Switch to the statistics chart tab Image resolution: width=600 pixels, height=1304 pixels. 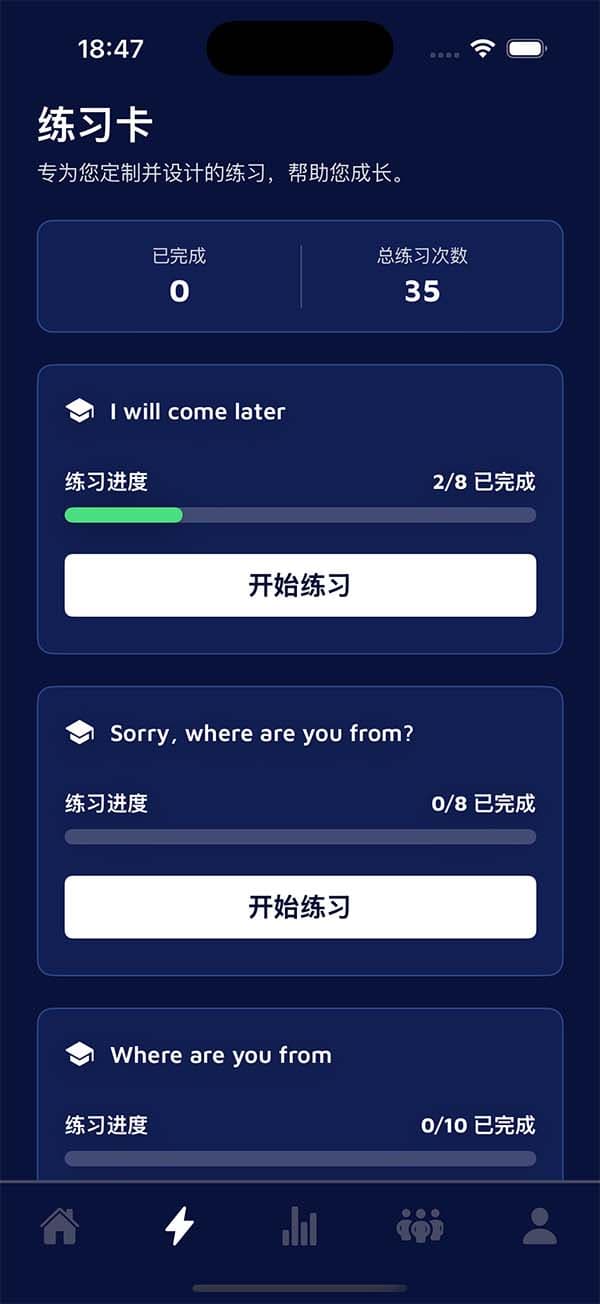(x=300, y=1225)
